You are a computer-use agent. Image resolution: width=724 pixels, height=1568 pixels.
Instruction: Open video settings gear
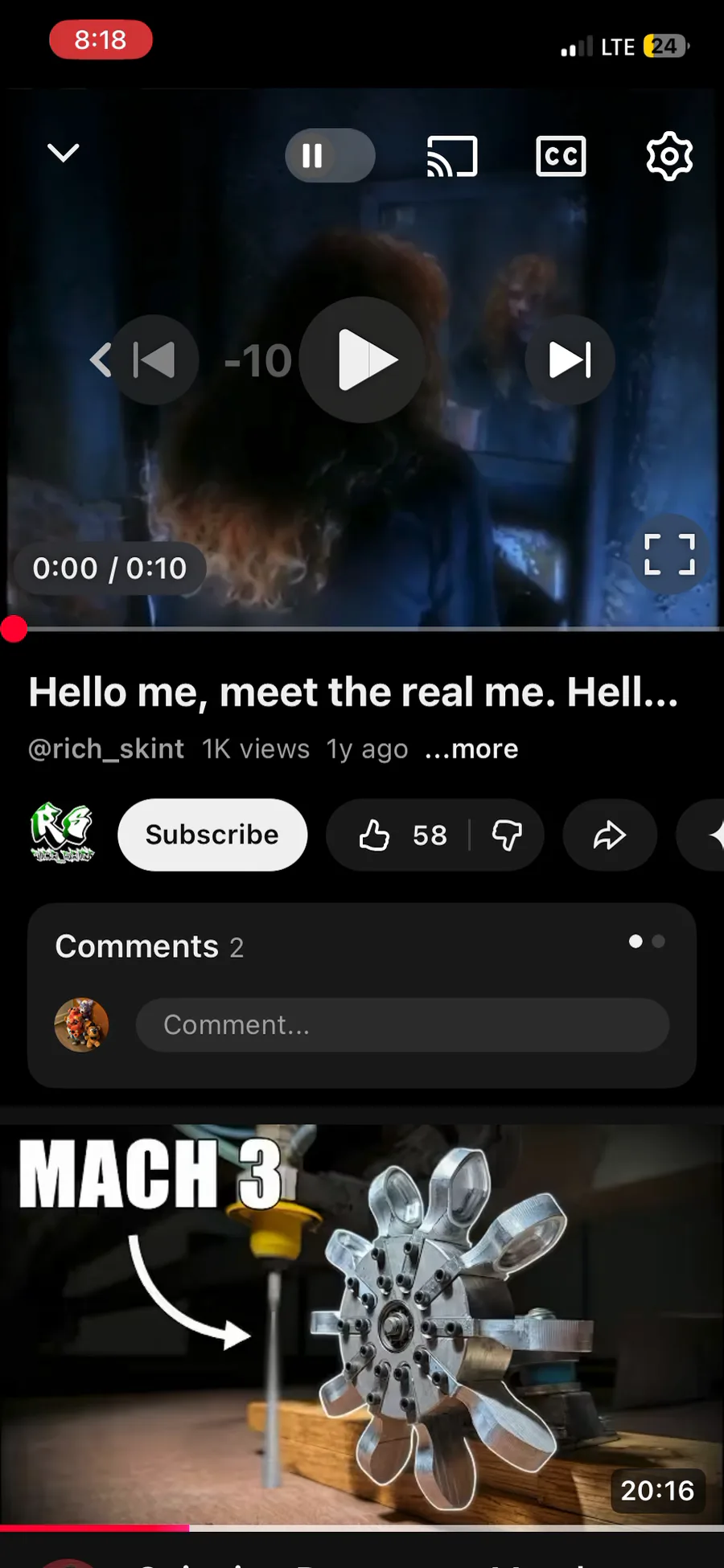669,156
